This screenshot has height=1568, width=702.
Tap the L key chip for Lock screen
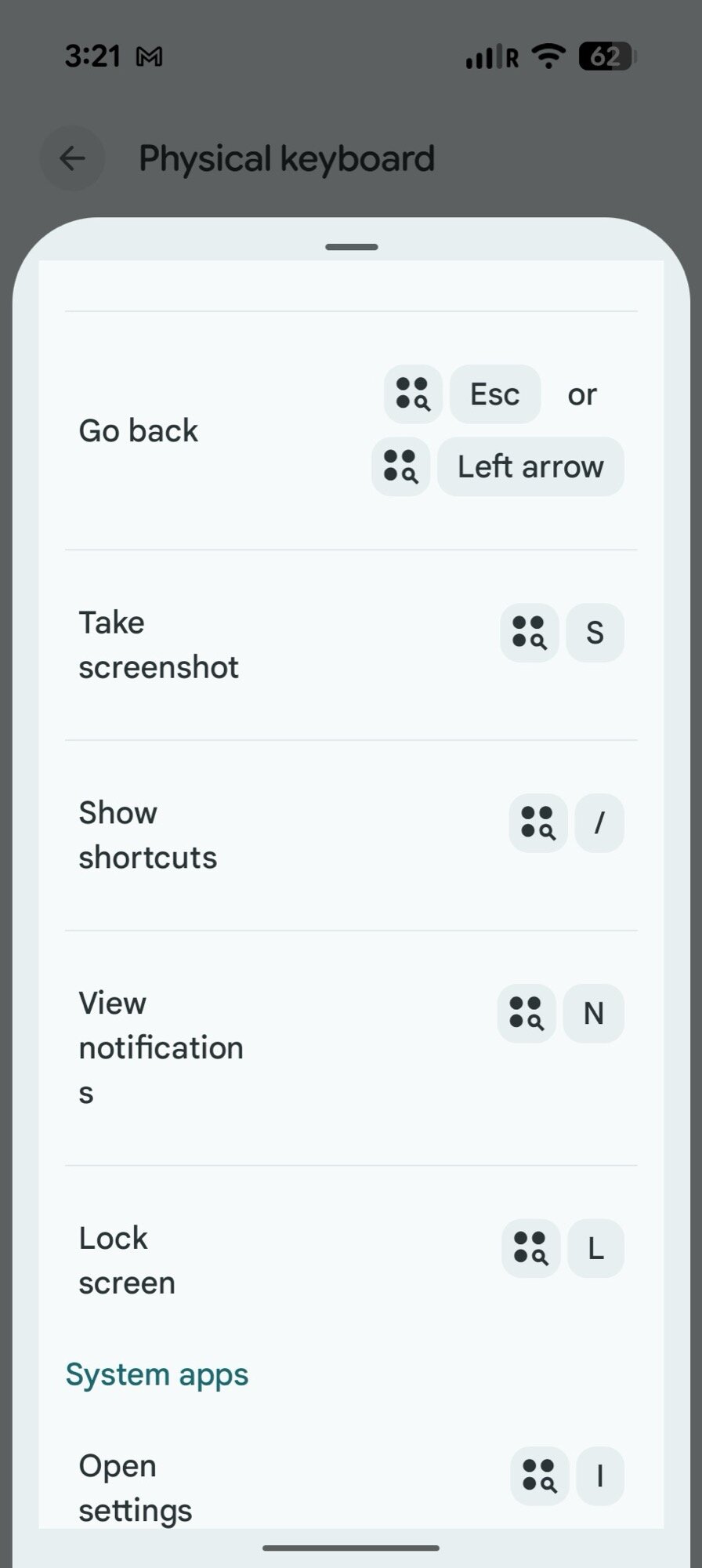point(595,1249)
